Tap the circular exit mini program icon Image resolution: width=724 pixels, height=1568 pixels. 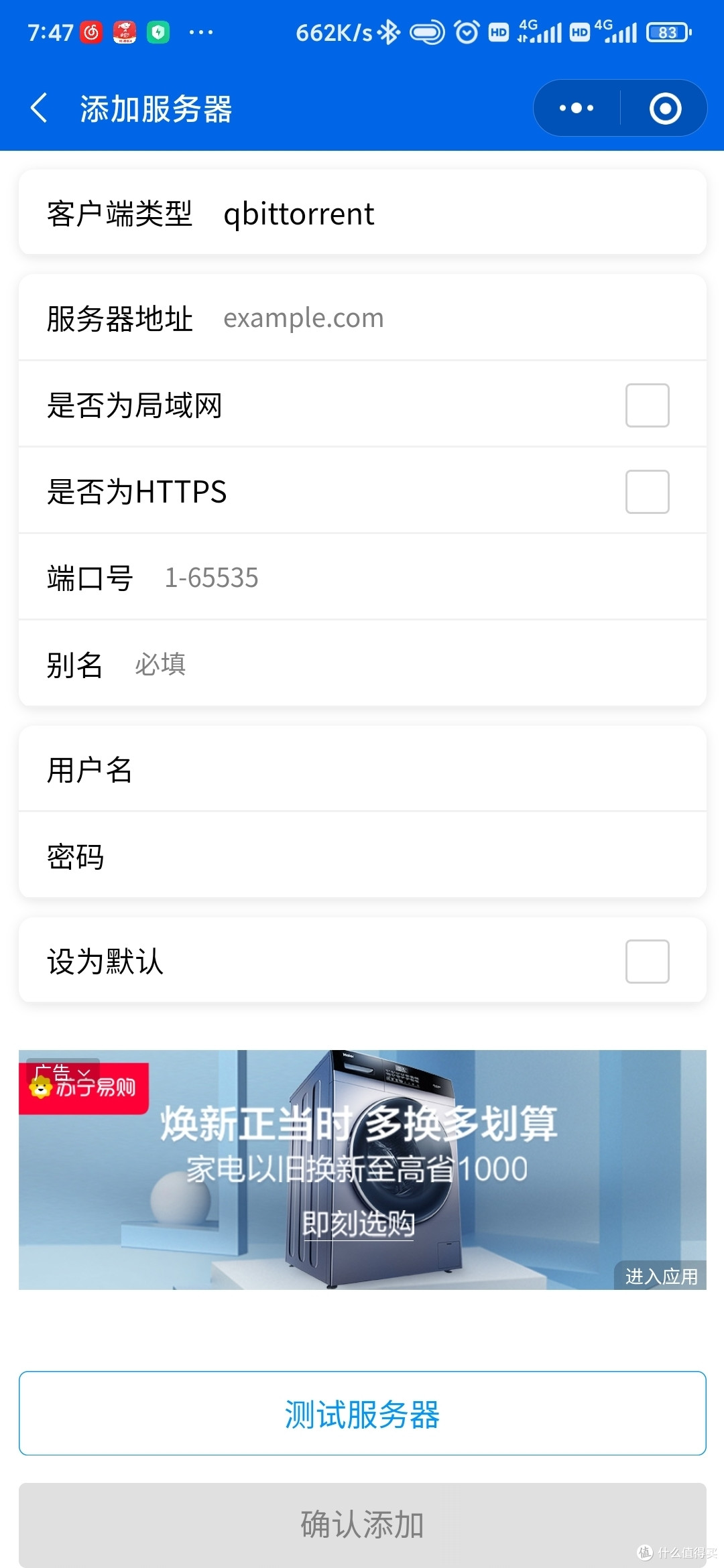(x=664, y=107)
